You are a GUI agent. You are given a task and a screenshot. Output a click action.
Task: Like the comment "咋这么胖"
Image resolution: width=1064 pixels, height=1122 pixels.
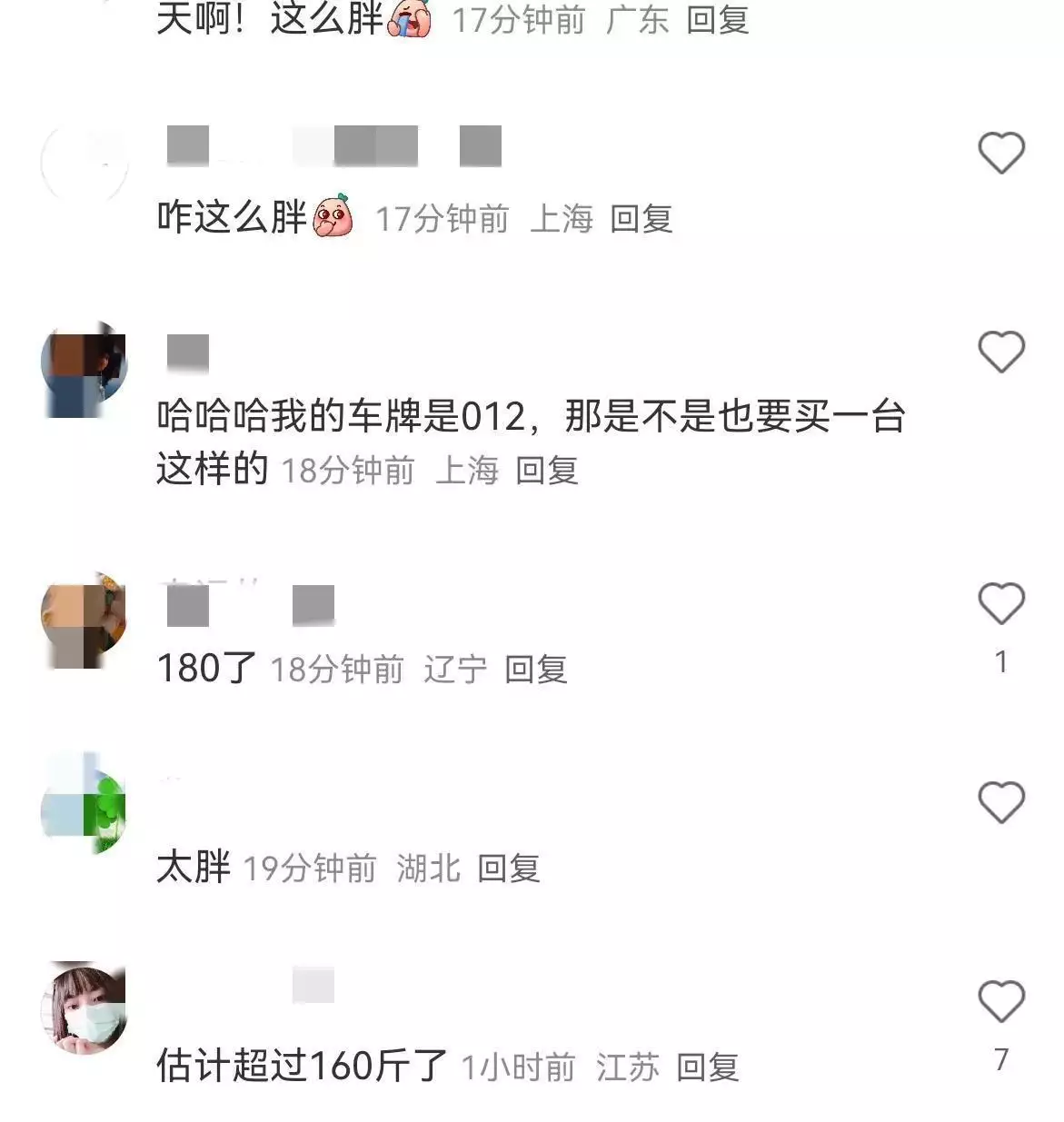pyautogui.click(x=1001, y=153)
